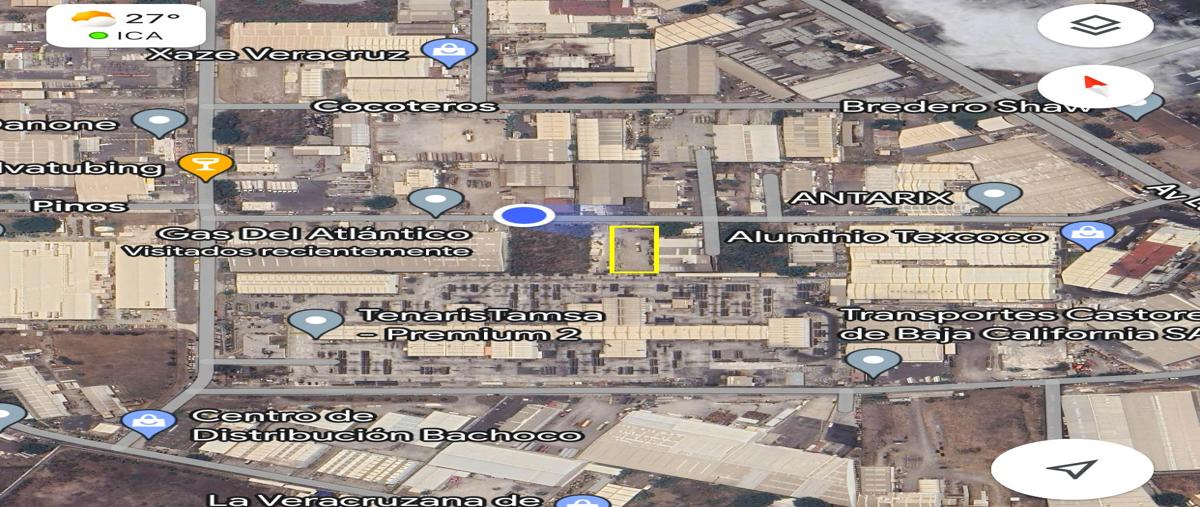
Task: Open the bar marker near Pinos
Action: [x=206, y=165]
